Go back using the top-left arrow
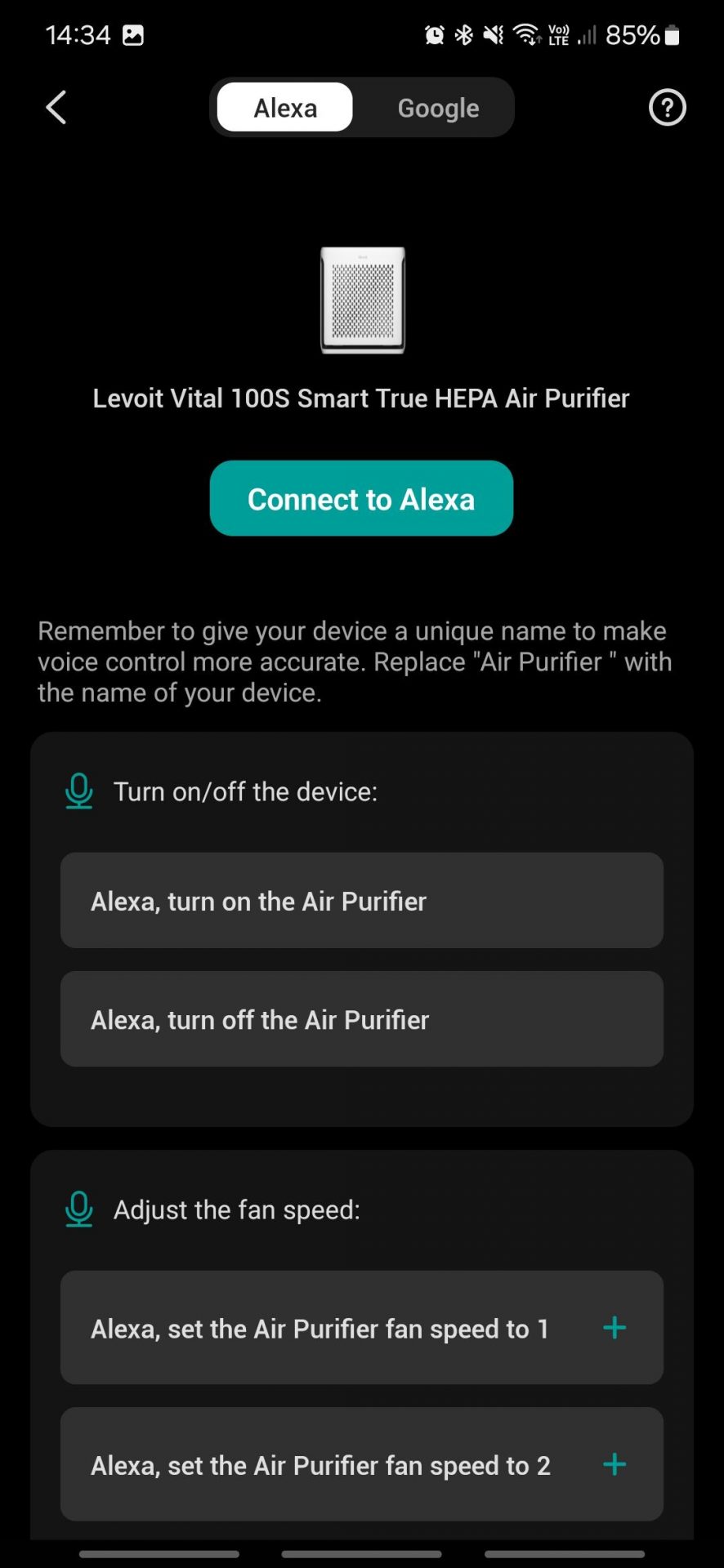Screen dimensions: 724x1568 point(56,108)
